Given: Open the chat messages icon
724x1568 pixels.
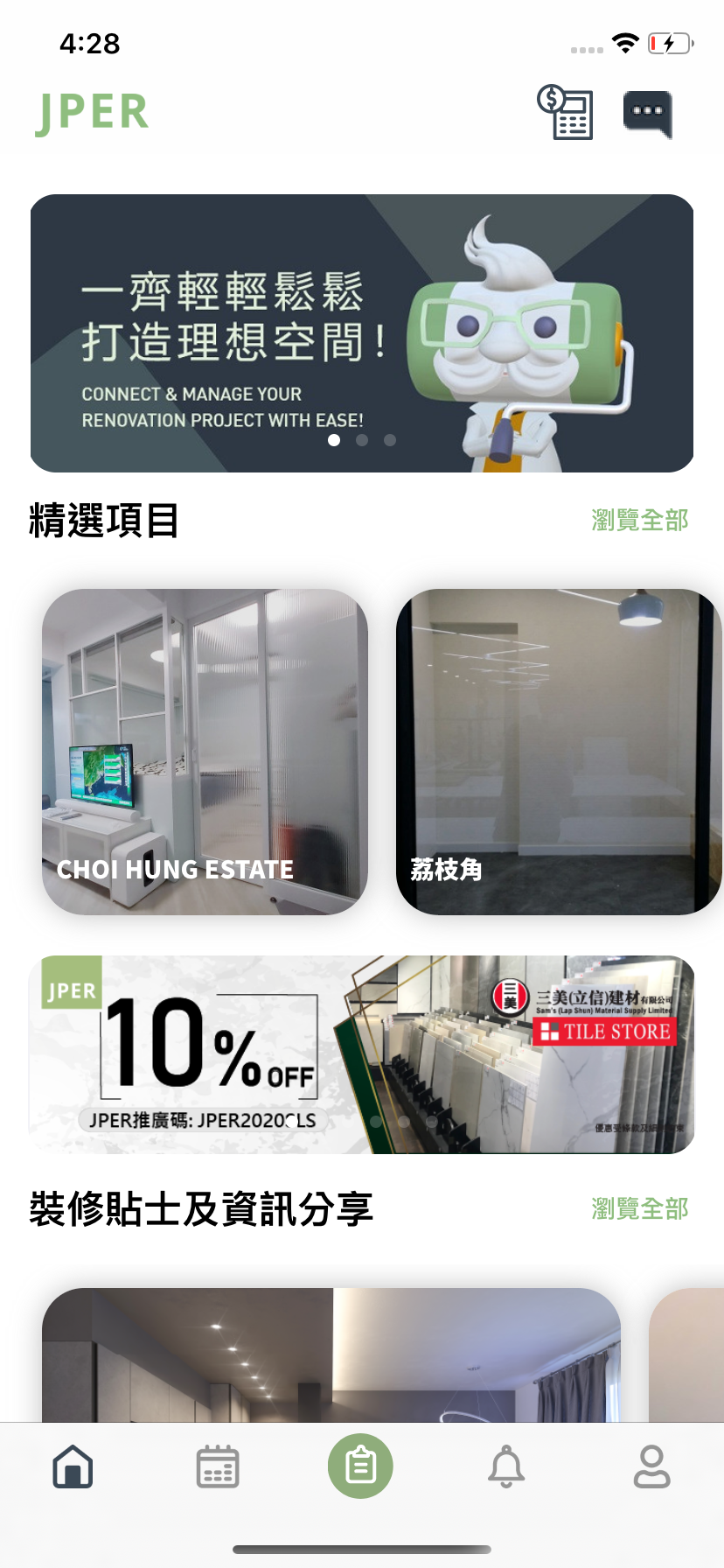Looking at the screenshot, I should point(647,113).
